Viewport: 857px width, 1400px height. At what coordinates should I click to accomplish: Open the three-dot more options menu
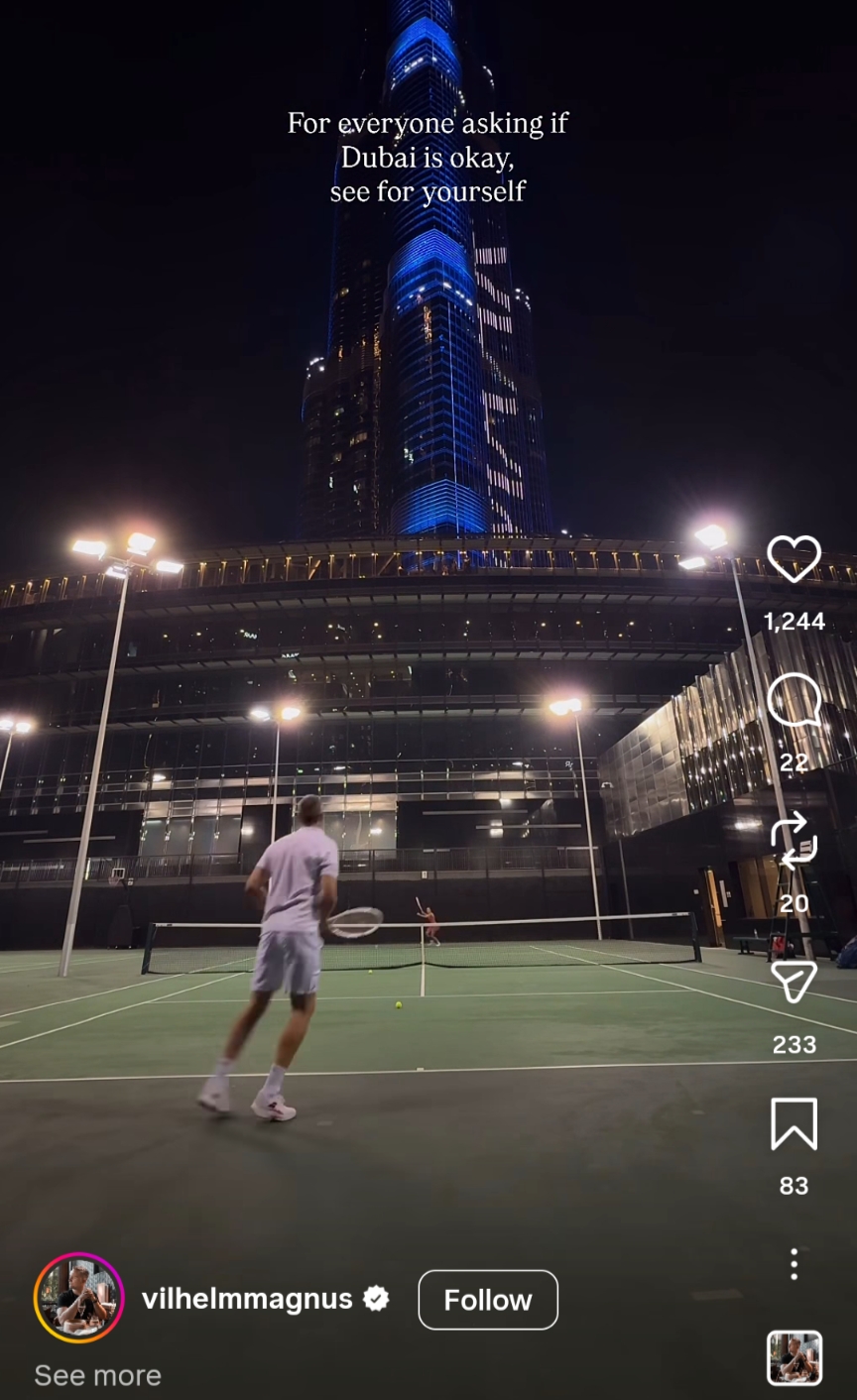794,1264
